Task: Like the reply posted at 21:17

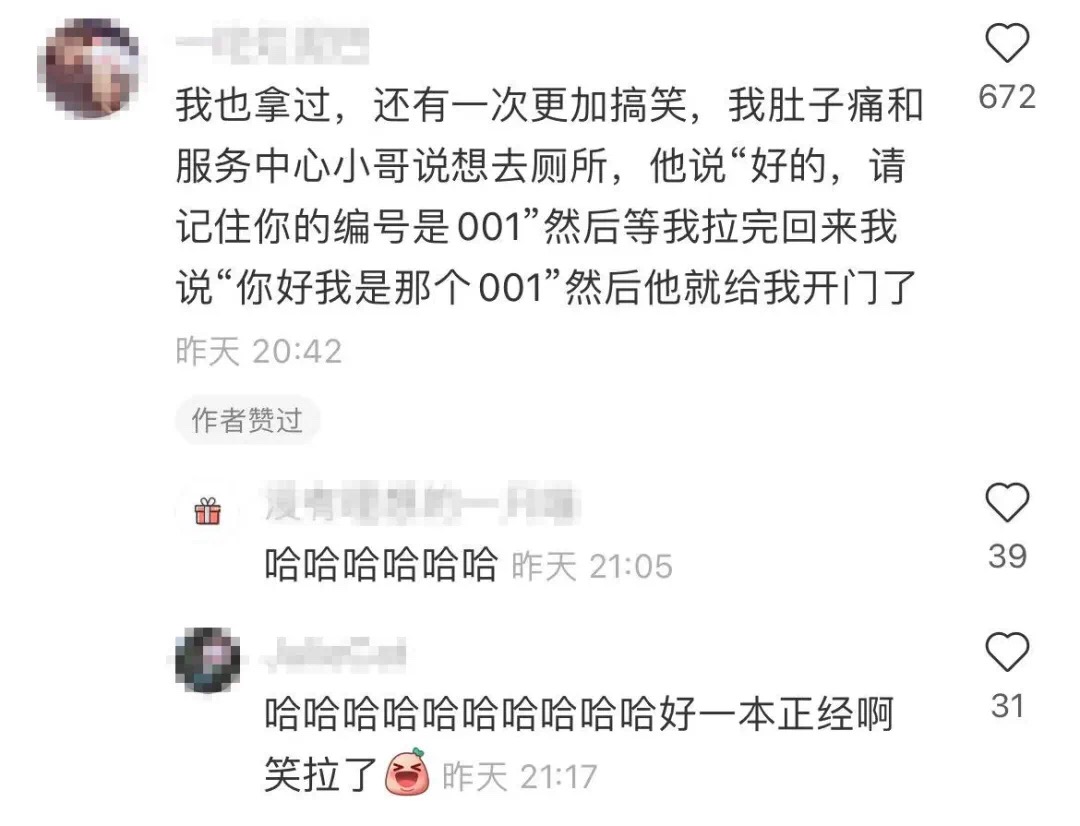Action: pos(1006,653)
